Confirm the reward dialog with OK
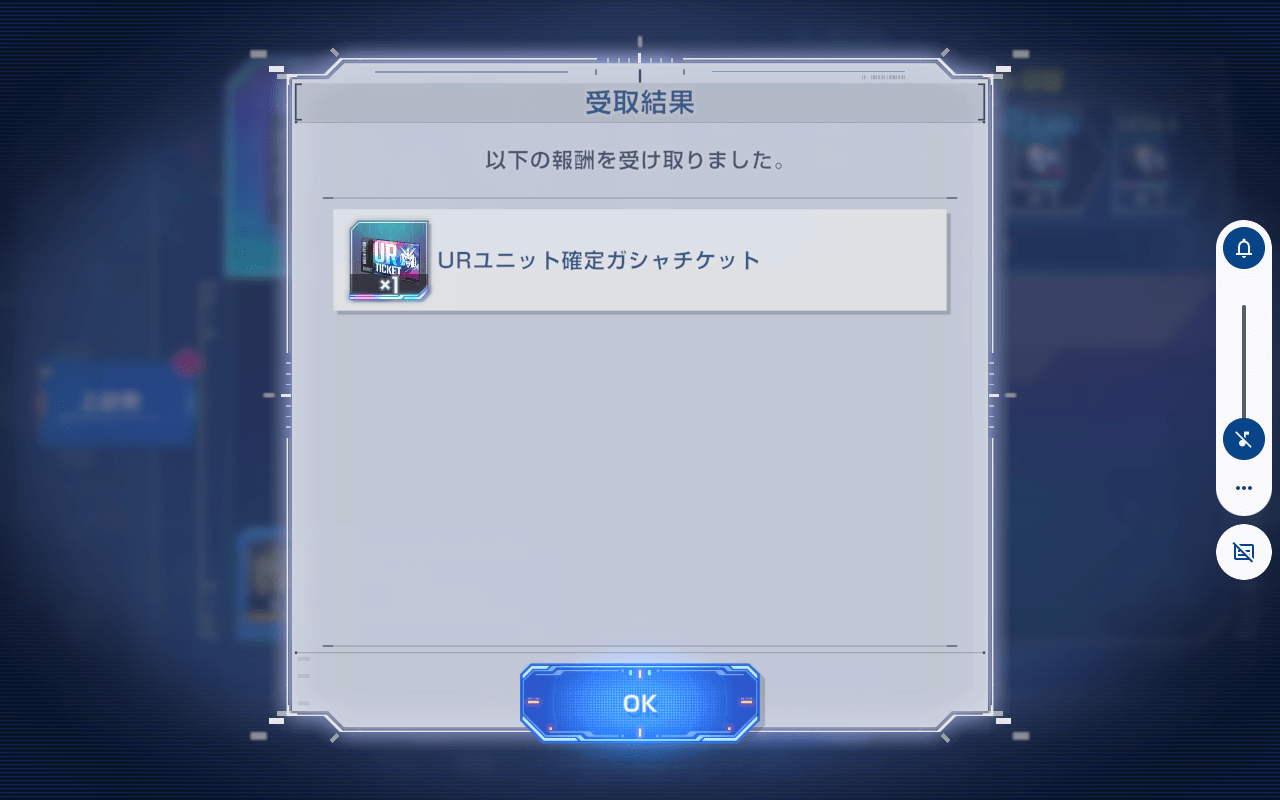 (x=639, y=703)
